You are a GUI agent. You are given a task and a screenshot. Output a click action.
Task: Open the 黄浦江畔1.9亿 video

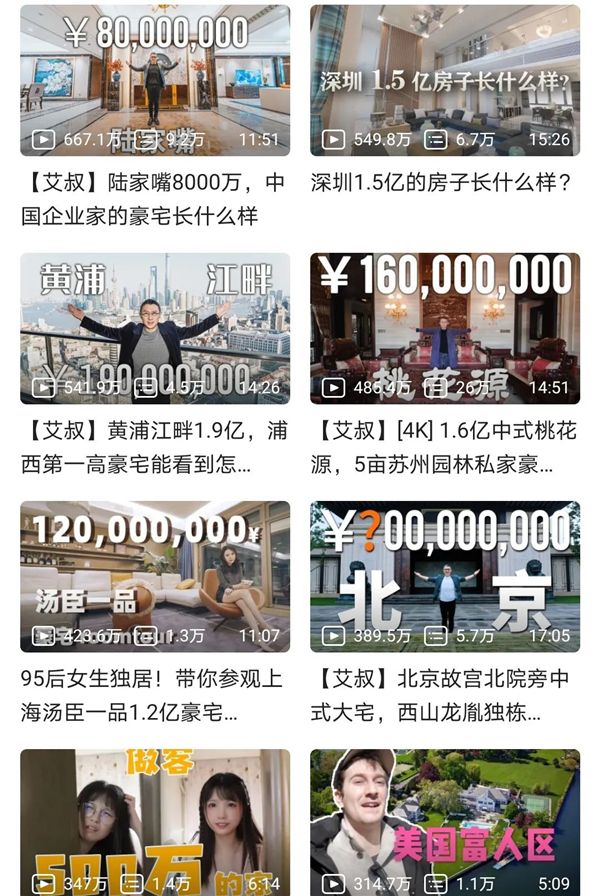(x=155, y=328)
